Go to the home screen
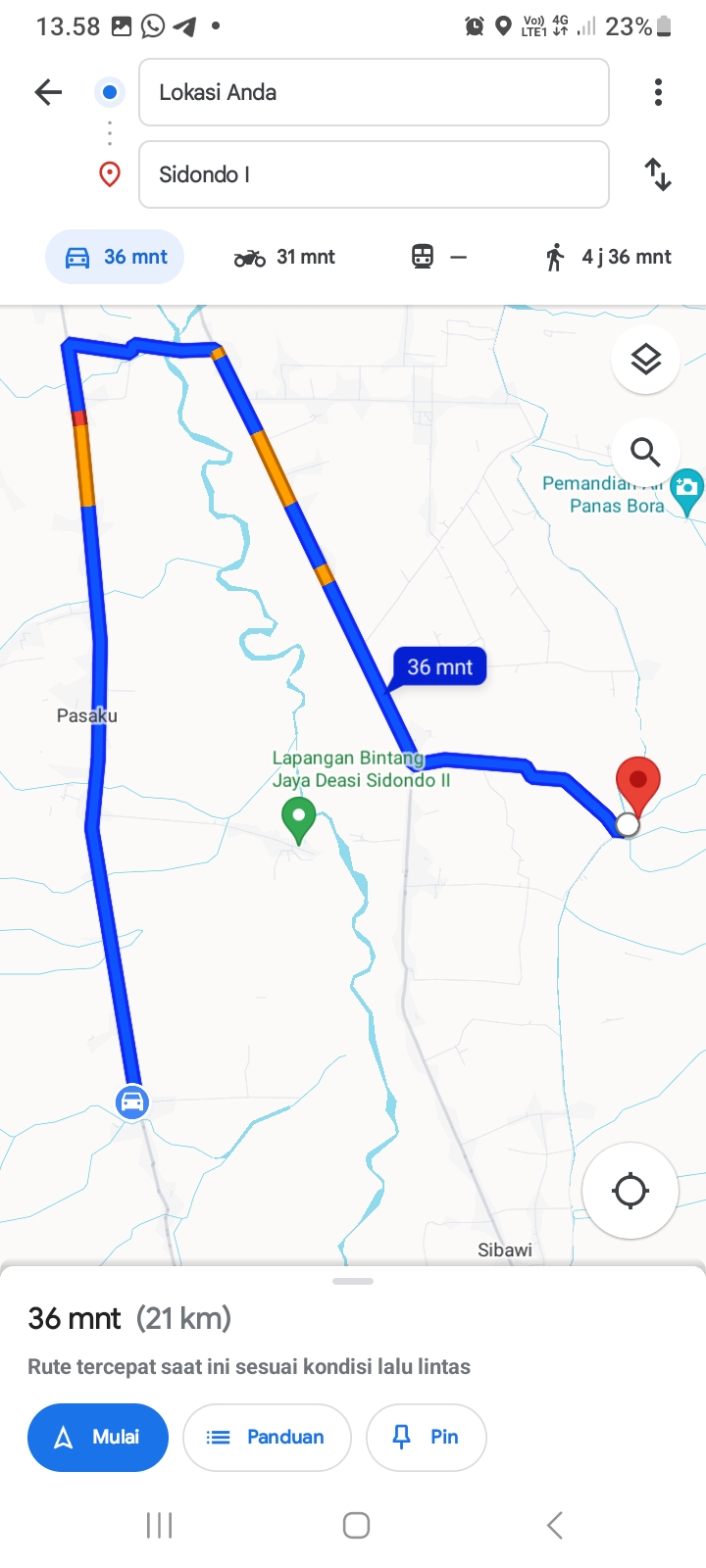Image resolution: width=706 pixels, height=1568 pixels. [x=356, y=1525]
